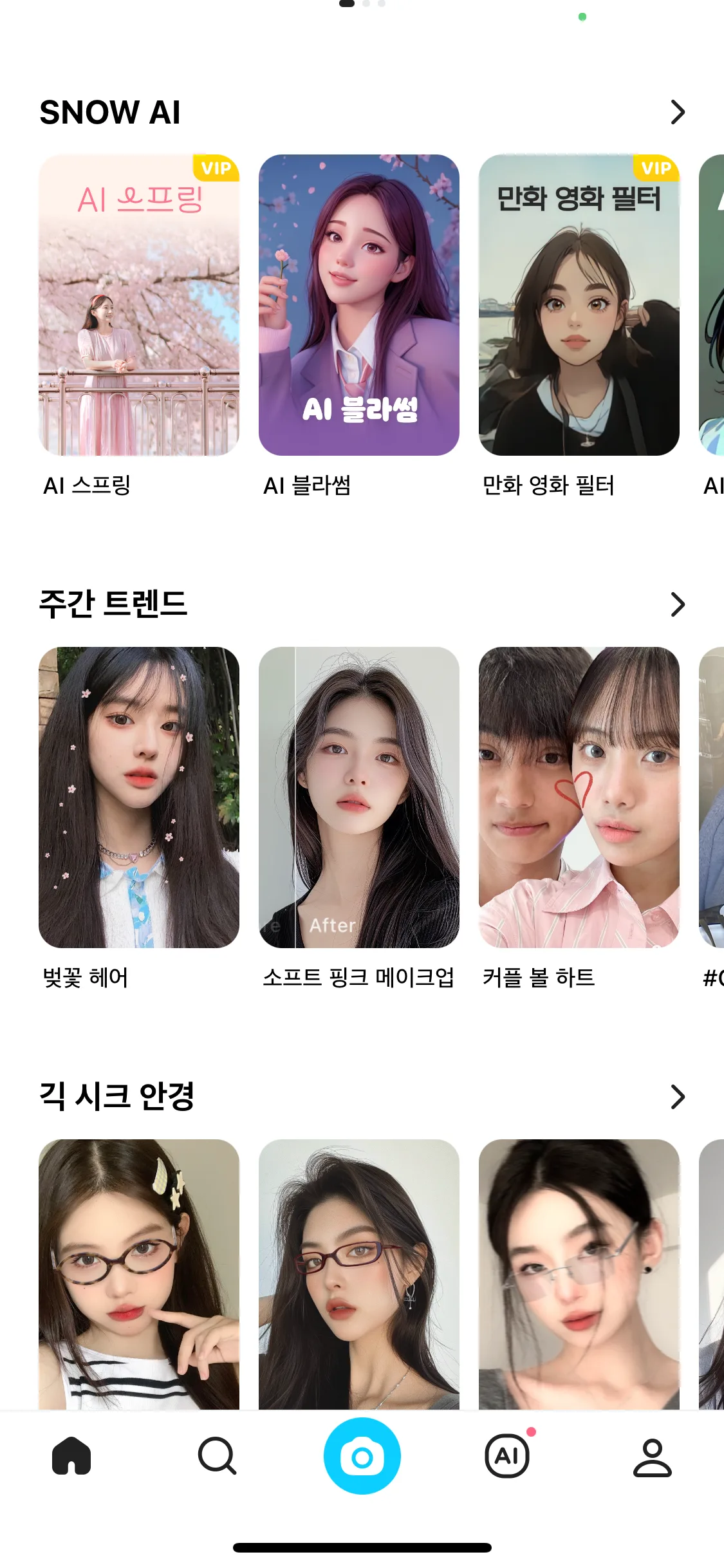This screenshot has width=724, height=1568.
Task: Go to the home tab
Action: point(71,1456)
